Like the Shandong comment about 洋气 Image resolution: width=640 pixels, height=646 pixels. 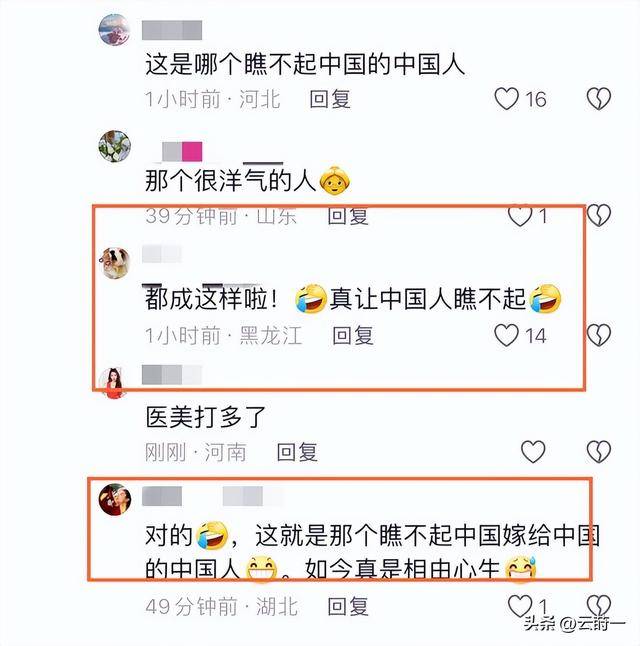[x=520, y=215]
